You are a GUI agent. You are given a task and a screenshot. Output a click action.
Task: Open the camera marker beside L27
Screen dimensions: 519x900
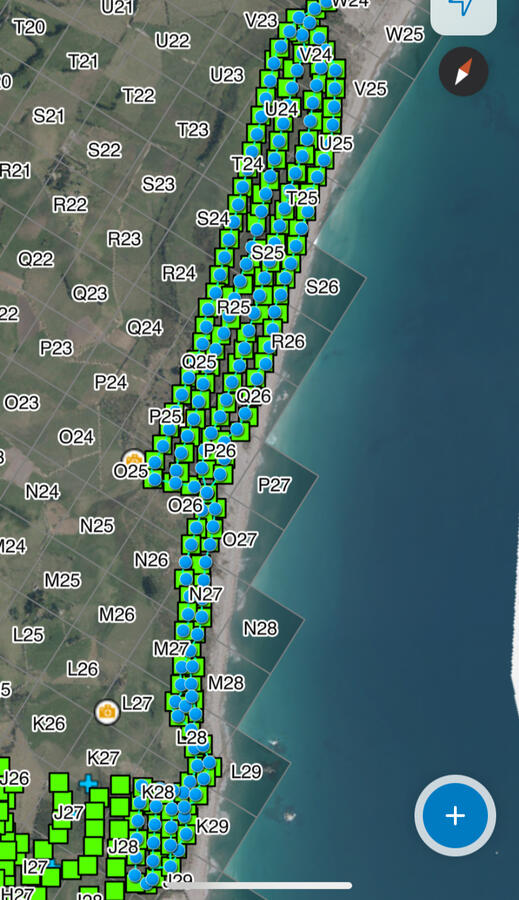pos(107,712)
